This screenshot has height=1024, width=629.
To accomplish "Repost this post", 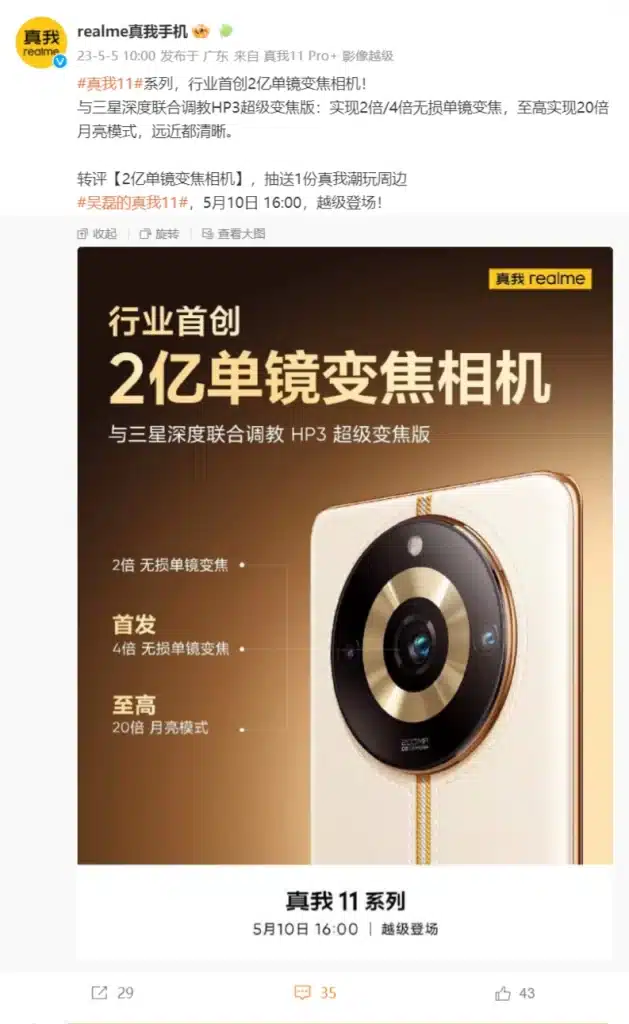I will pyautogui.click(x=112, y=993).
